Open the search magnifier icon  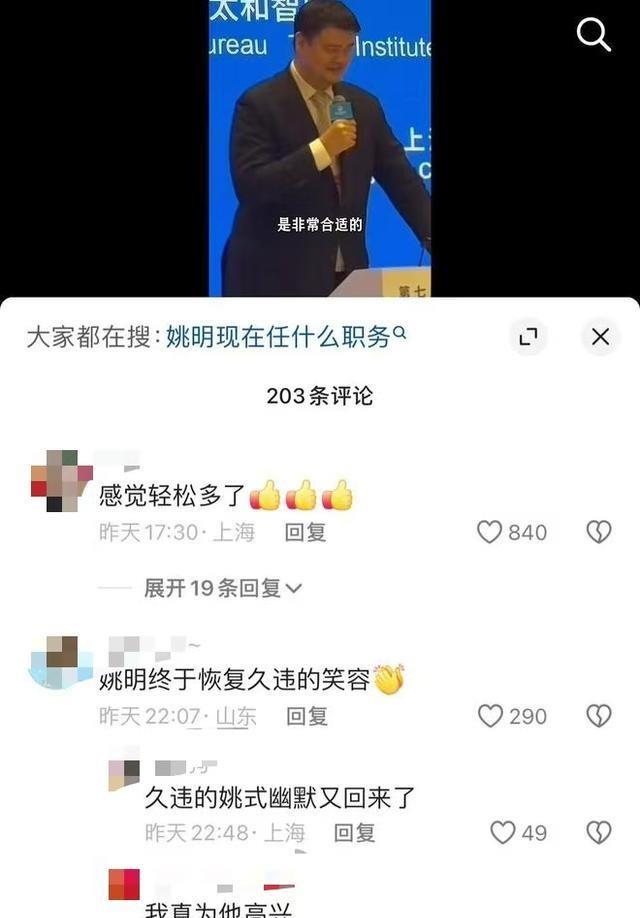coord(593,35)
